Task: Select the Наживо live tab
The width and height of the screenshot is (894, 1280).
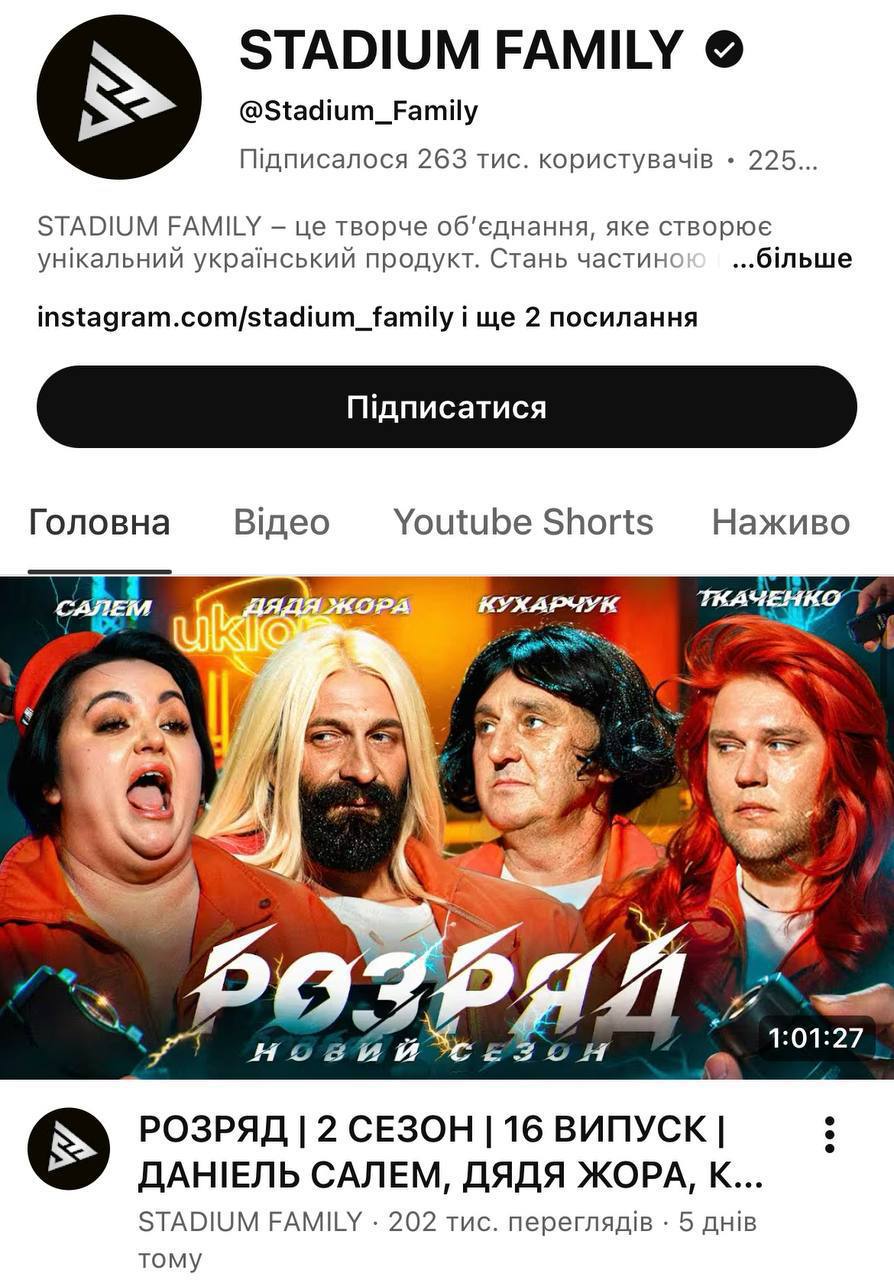Action: tap(780, 522)
